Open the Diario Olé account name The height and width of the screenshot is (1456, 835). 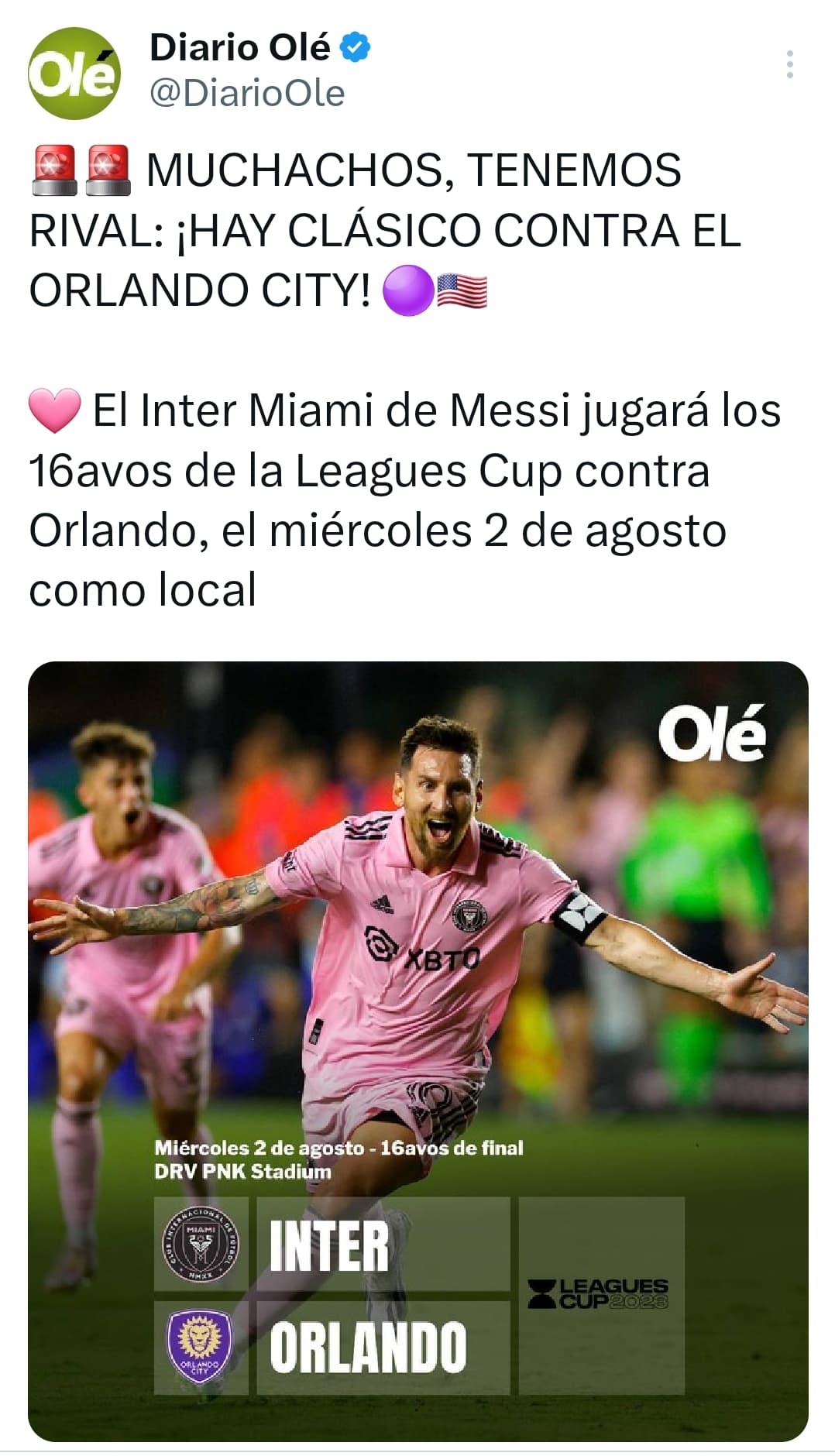pos(240,48)
